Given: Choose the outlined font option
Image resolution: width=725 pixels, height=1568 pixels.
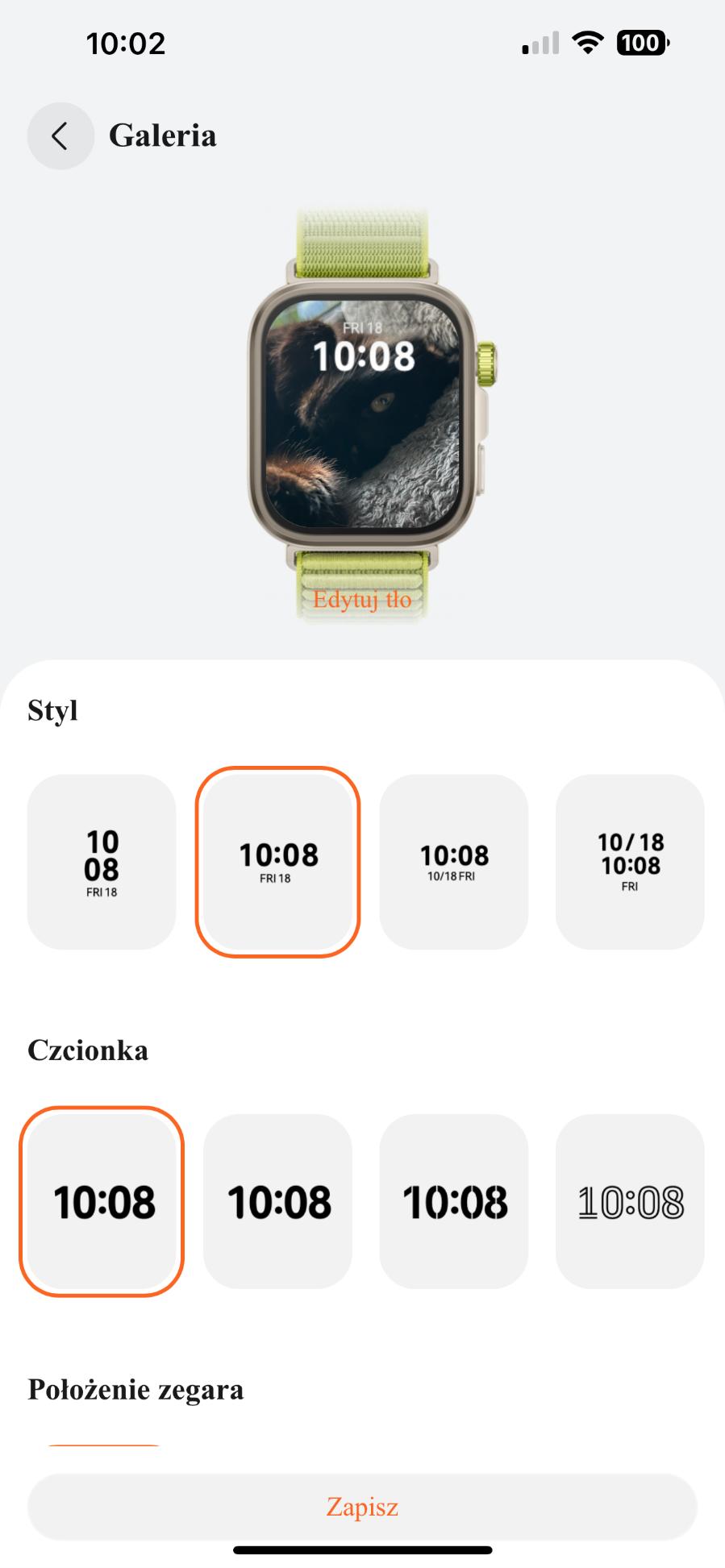Looking at the screenshot, I should (630, 1201).
